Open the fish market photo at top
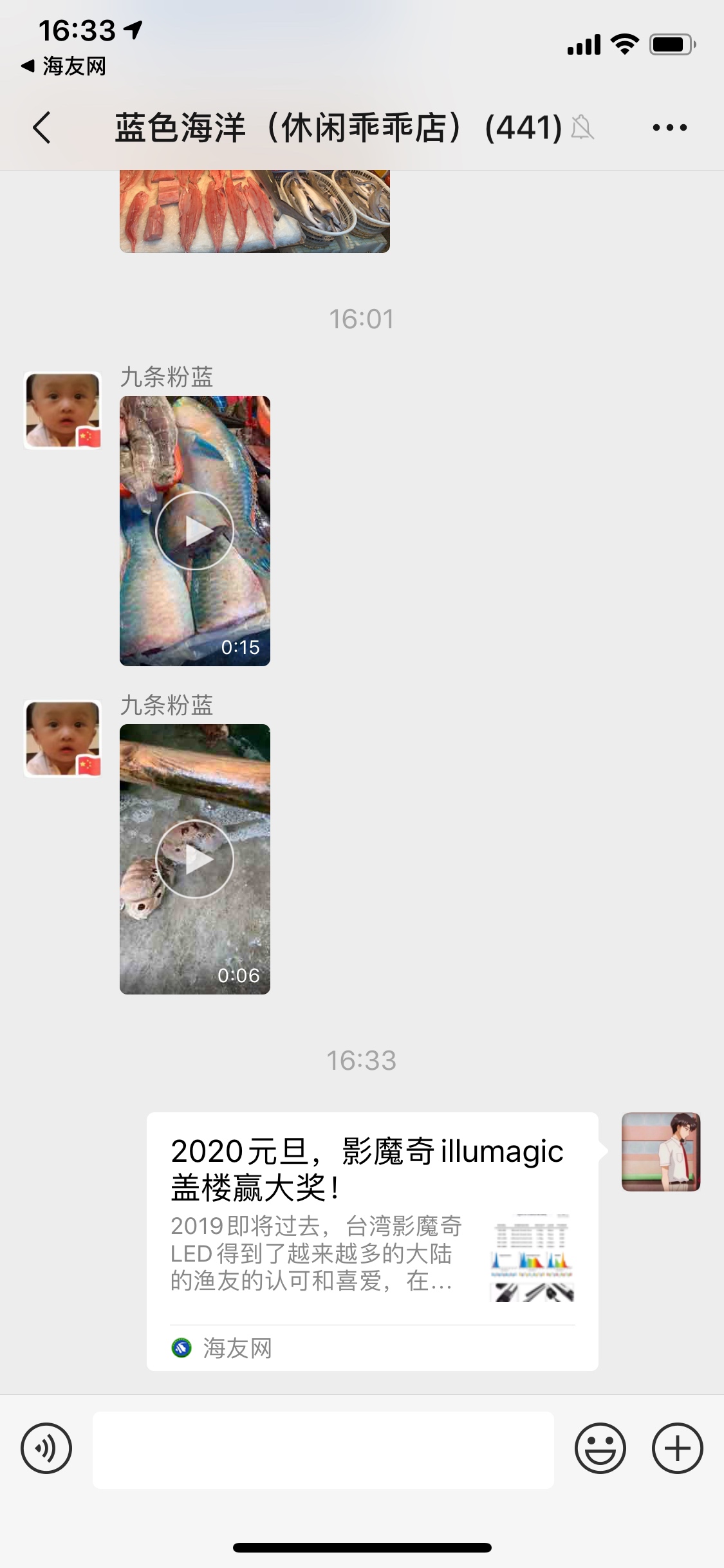The height and width of the screenshot is (1568, 724). tap(254, 211)
